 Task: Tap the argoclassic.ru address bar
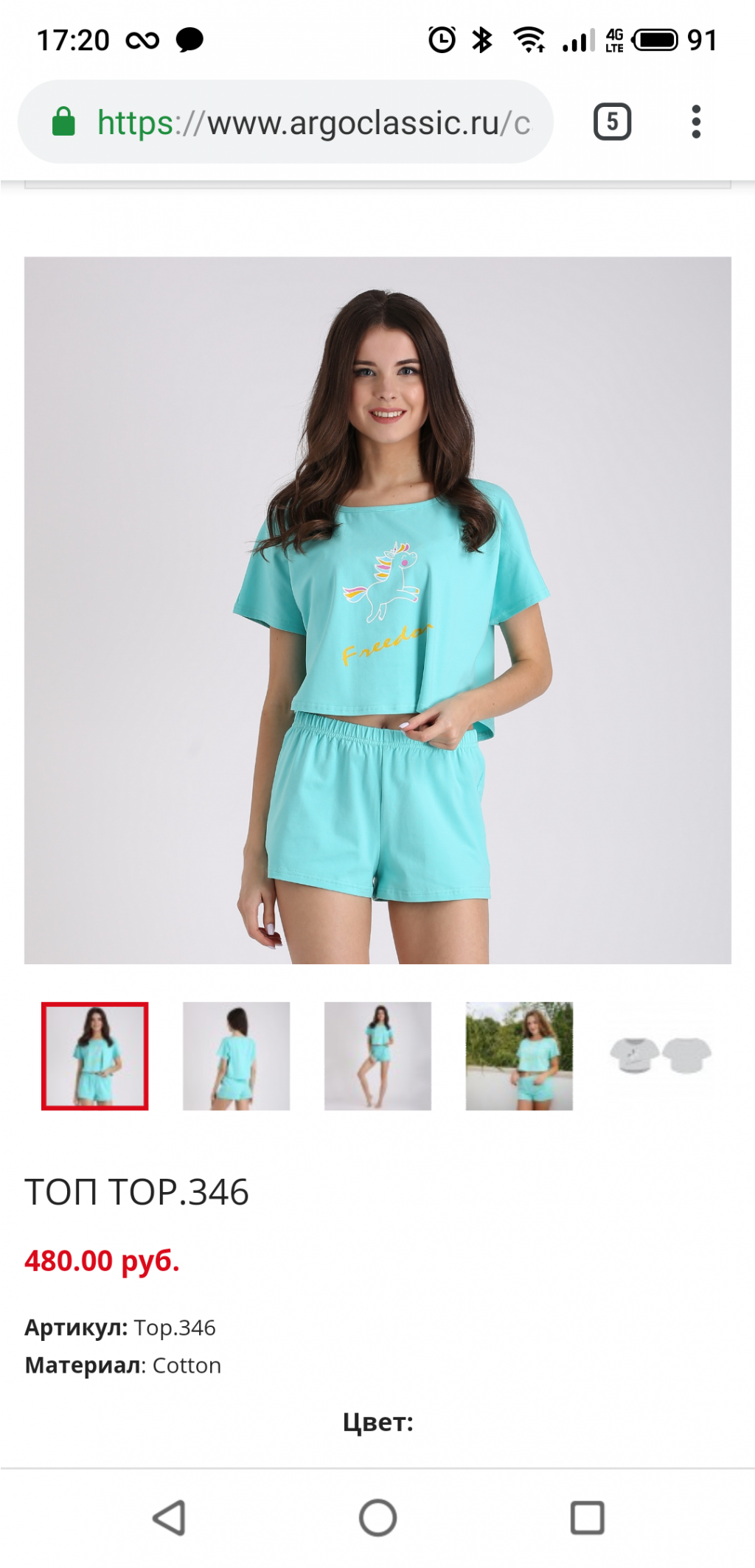pos(310,122)
